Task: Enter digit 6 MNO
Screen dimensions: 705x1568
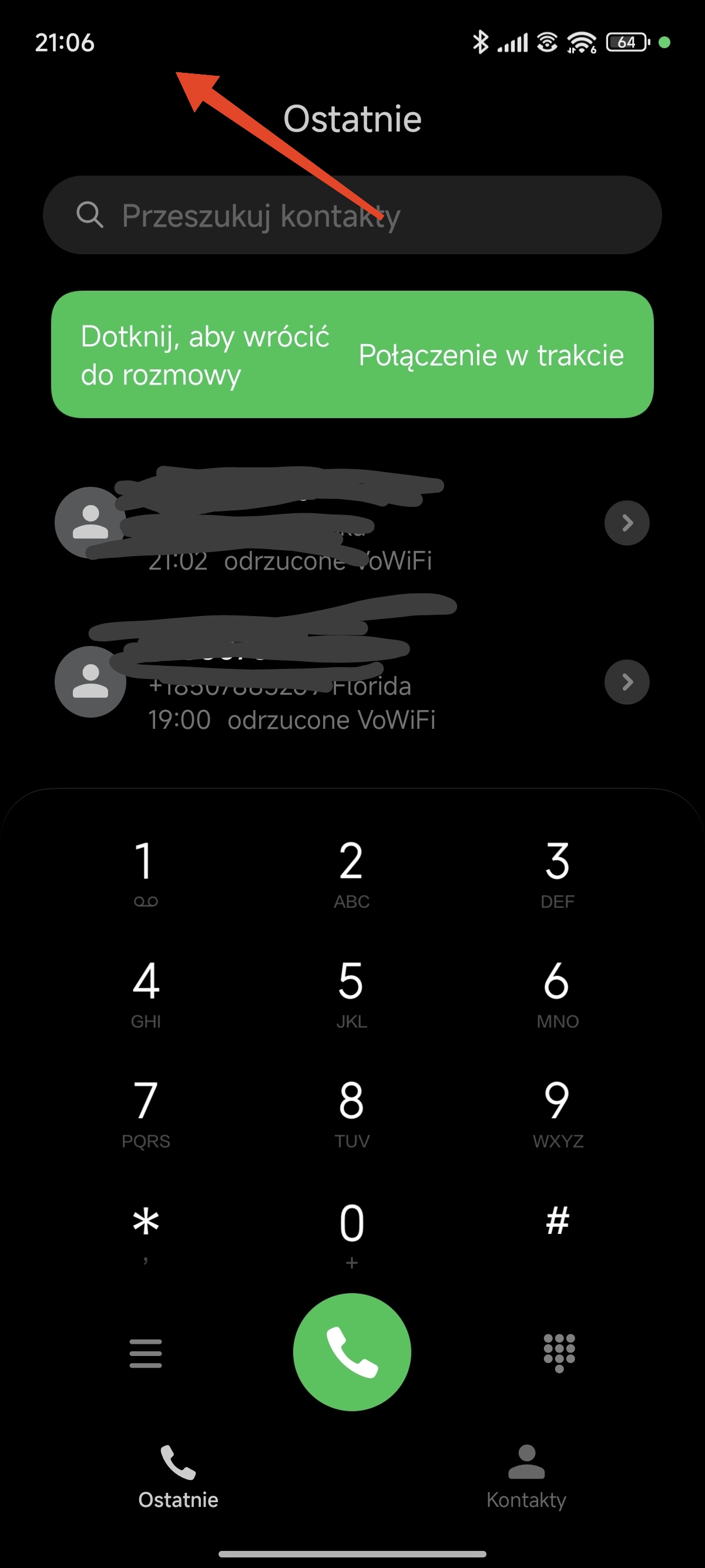Action: (x=557, y=992)
